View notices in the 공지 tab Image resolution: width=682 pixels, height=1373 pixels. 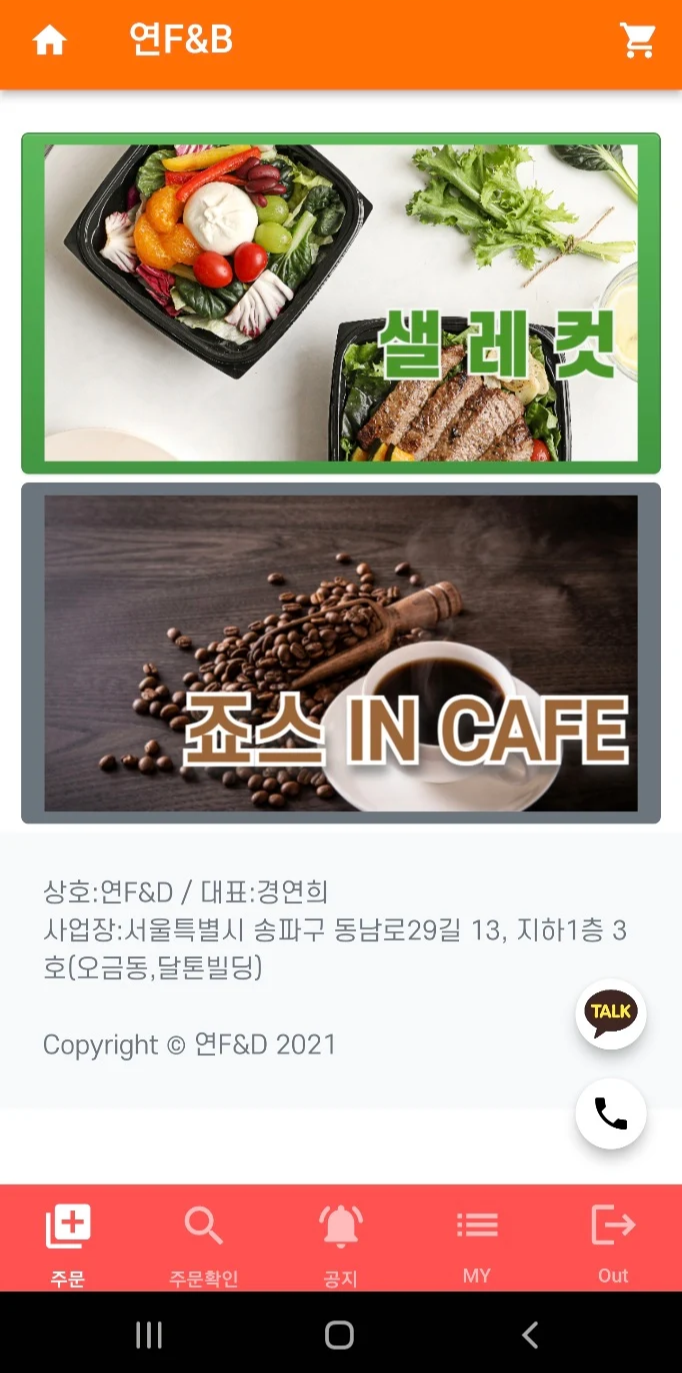341,1241
